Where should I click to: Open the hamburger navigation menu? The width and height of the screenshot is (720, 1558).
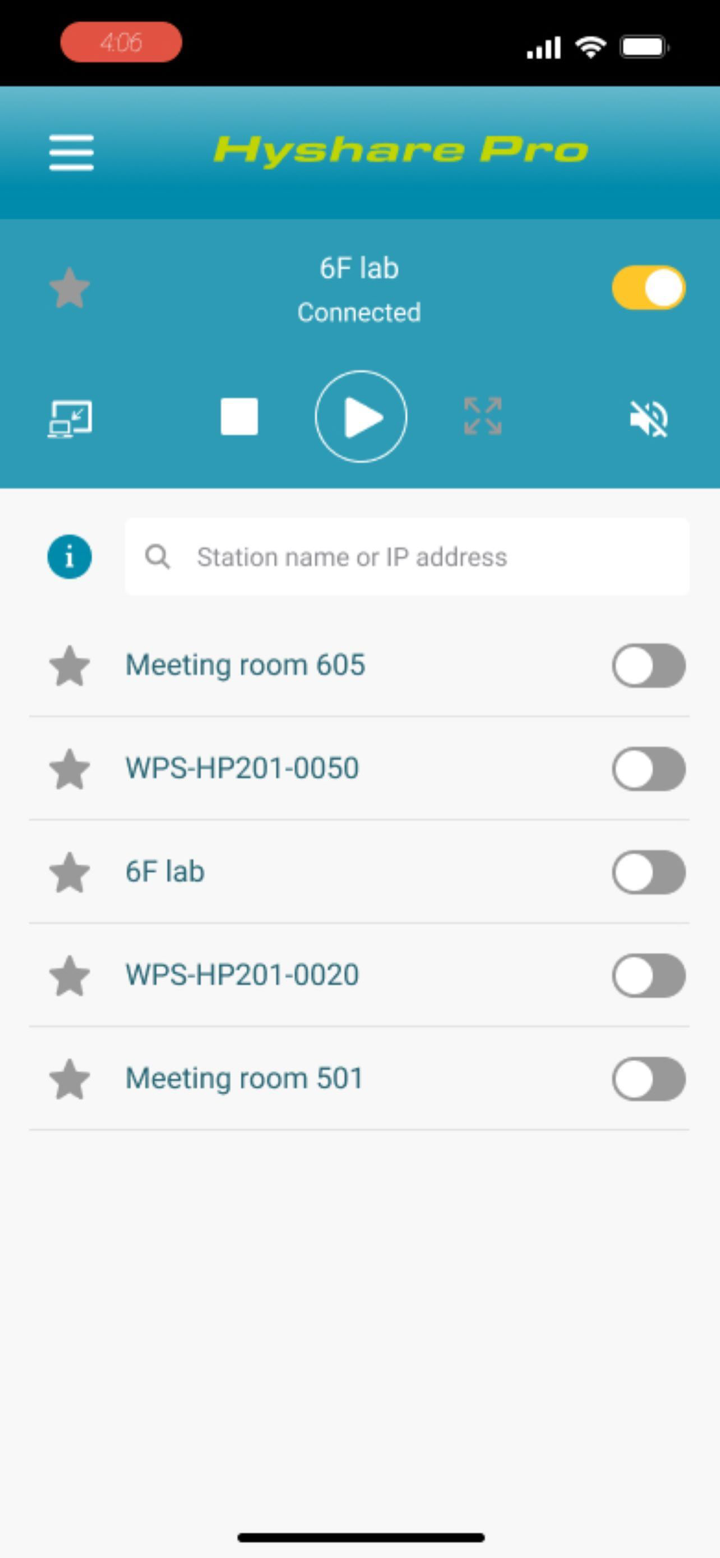click(70, 152)
